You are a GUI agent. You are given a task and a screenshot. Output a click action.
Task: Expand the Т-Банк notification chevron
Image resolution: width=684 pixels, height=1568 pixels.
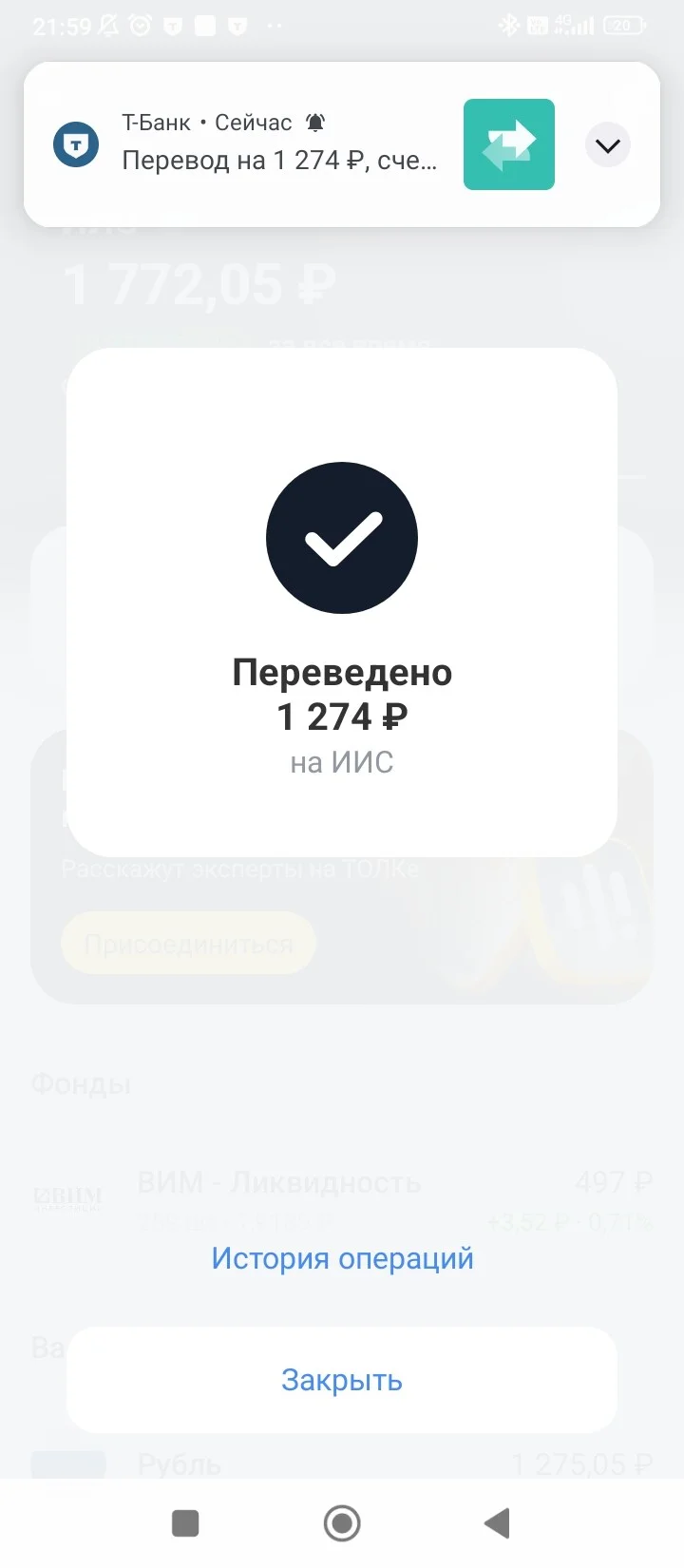(608, 145)
